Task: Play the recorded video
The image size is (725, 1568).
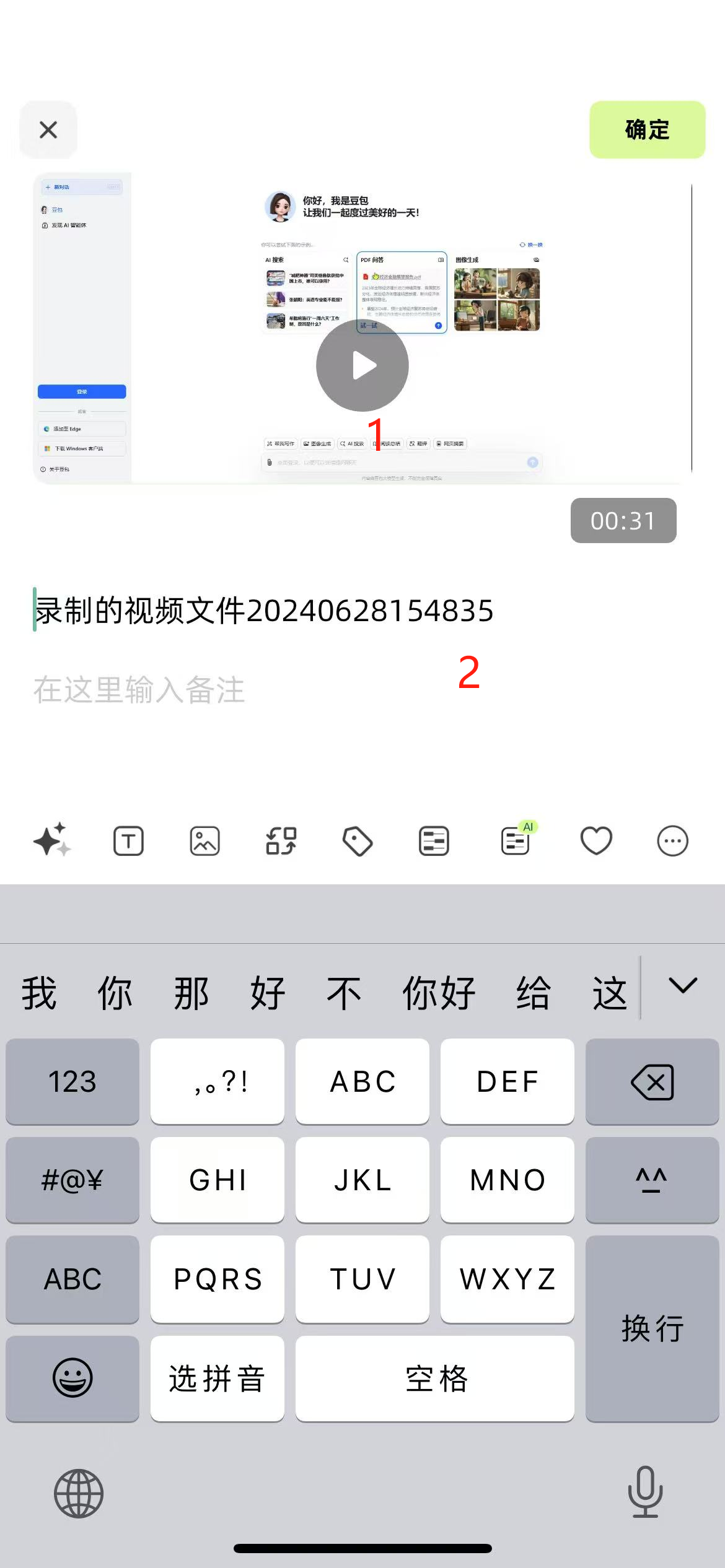Action: pyautogui.click(x=362, y=365)
